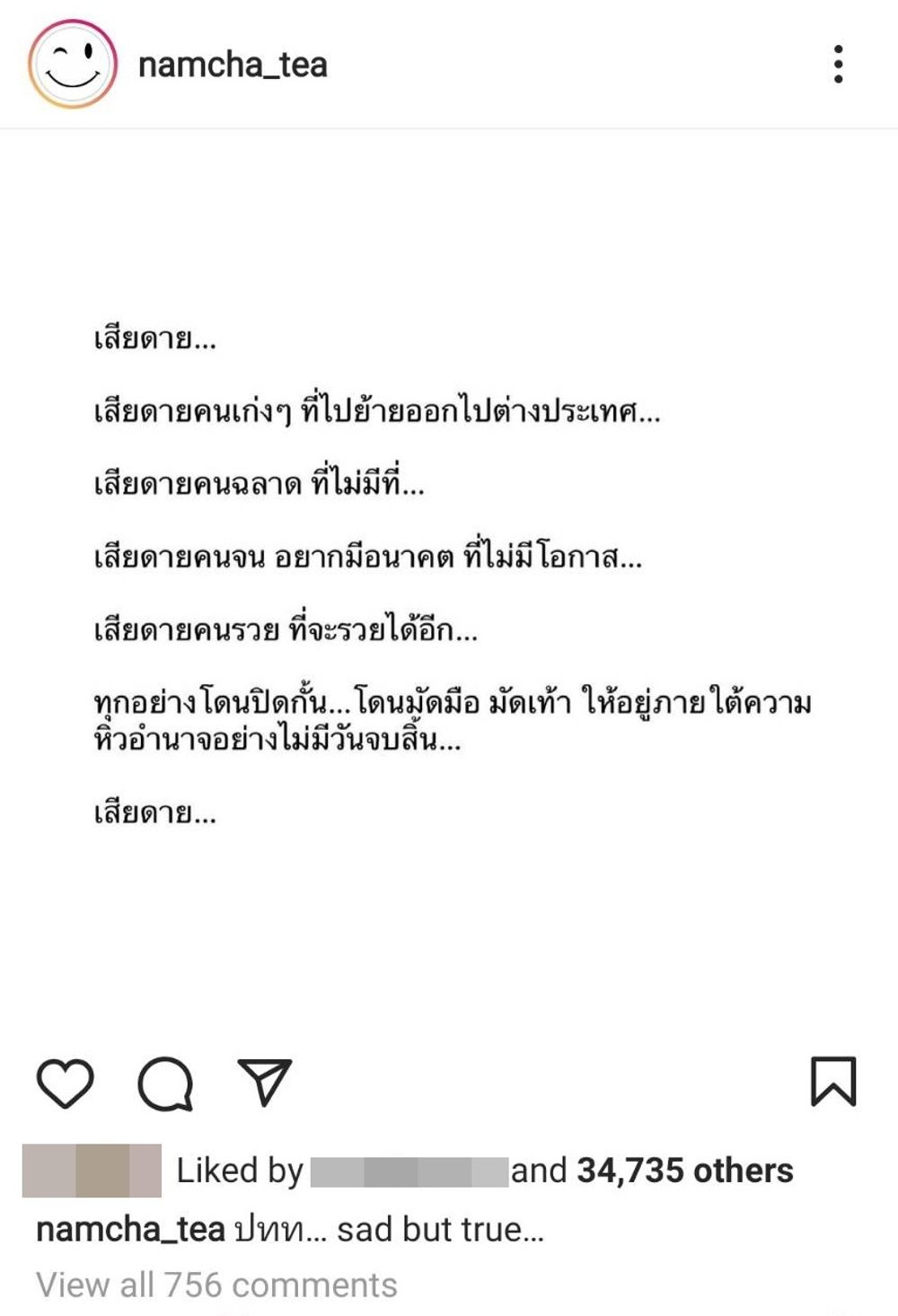The width and height of the screenshot is (898, 1316).
Task: Open namcha_tea's profile picture story
Action: tap(73, 65)
